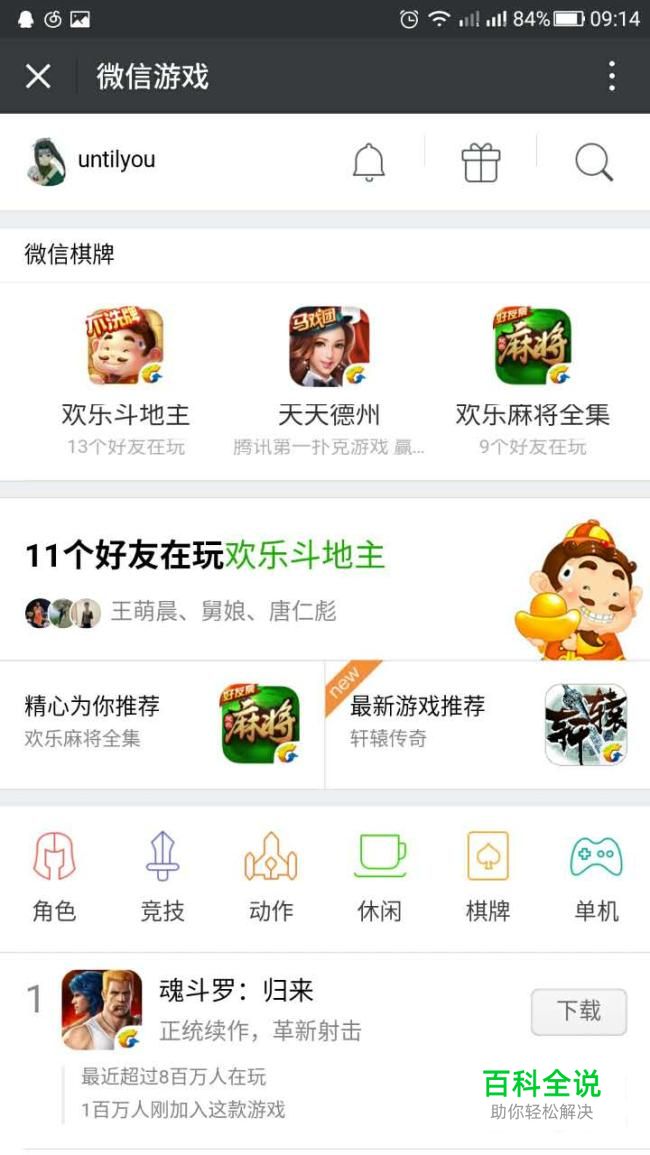Open the 精心为你推荐 card
The height and width of the screenshot is (1155, 650).
pyautogui.click(x=161, y=725)
